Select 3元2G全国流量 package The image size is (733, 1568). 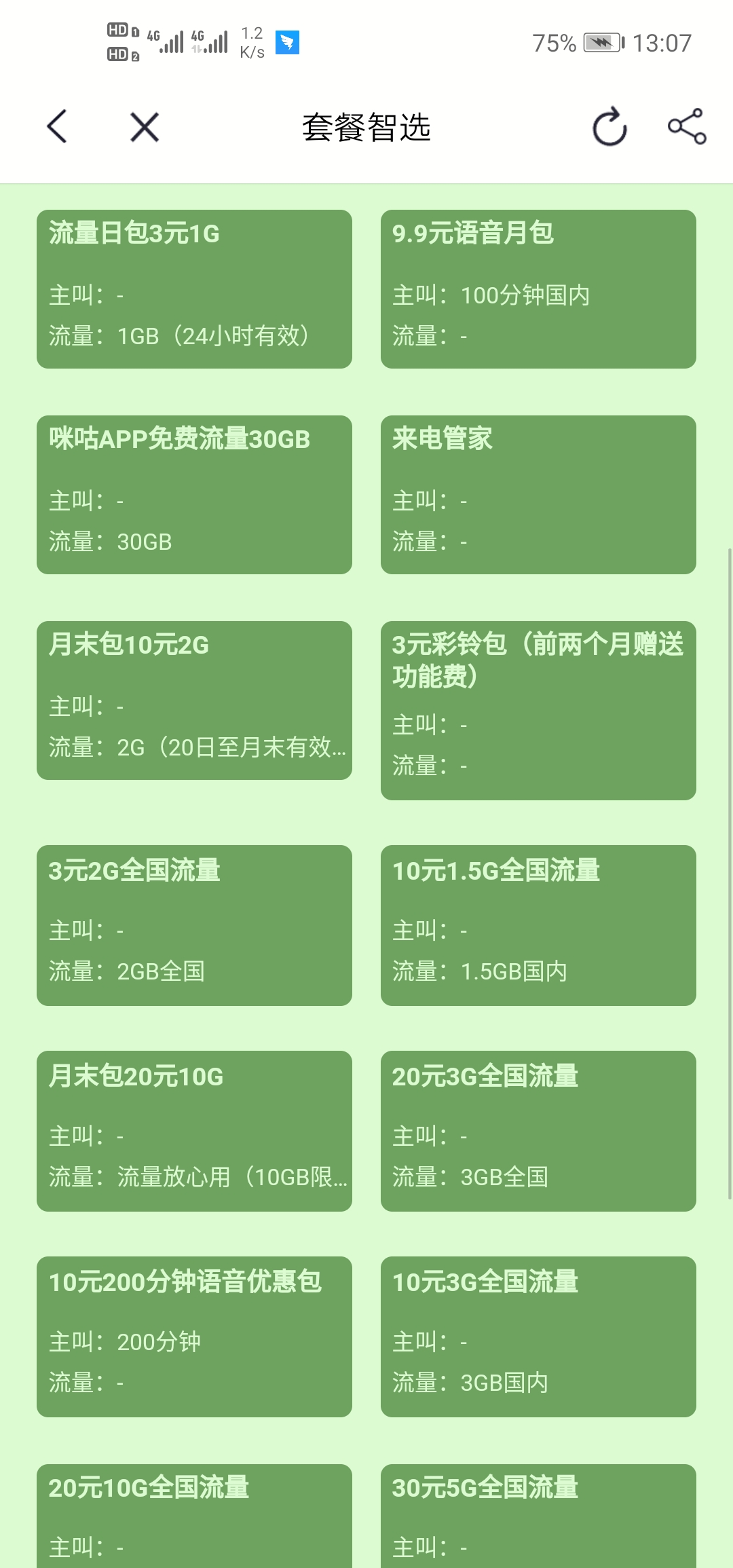point(194,925)
